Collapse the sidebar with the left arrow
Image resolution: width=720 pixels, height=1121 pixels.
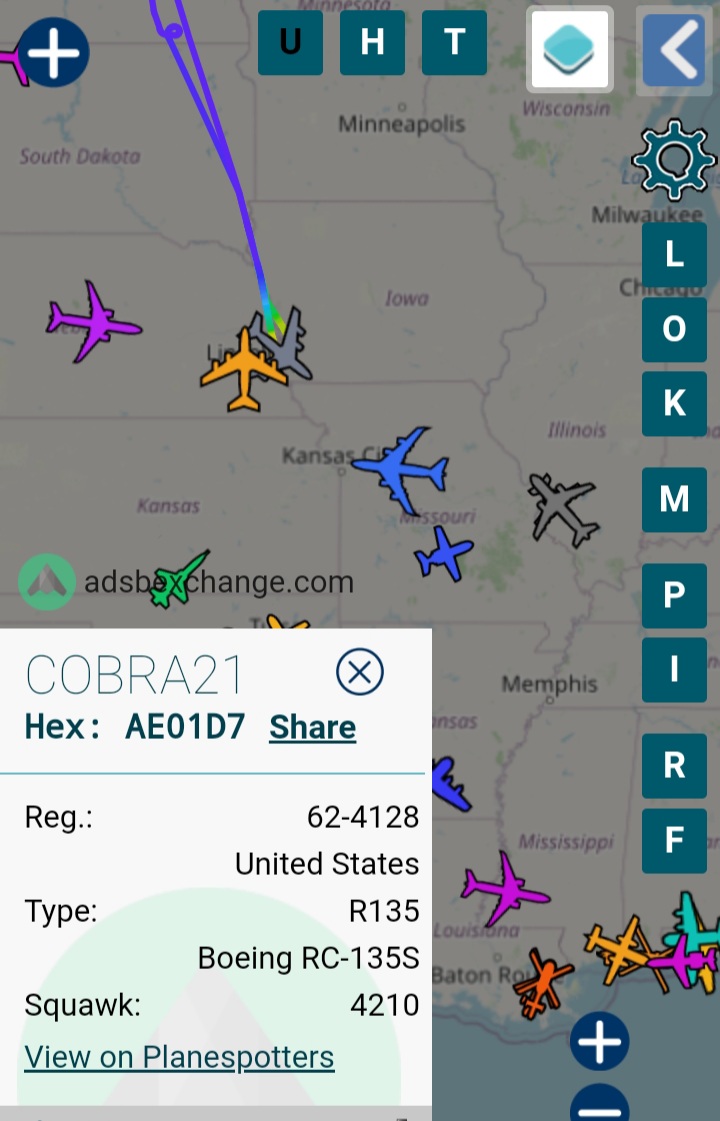(x=675, y=50)
